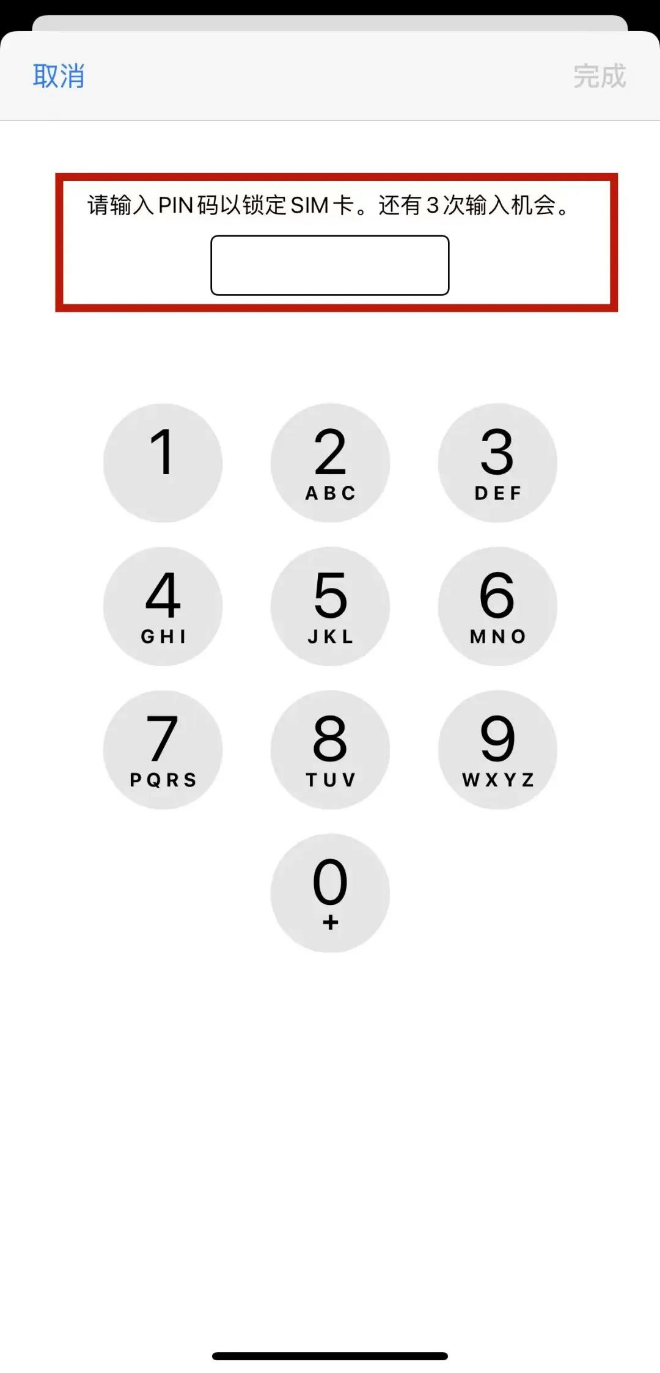Enter digit 7 PQRS on the keypad

pyautogui.click(x=163, y=750)
